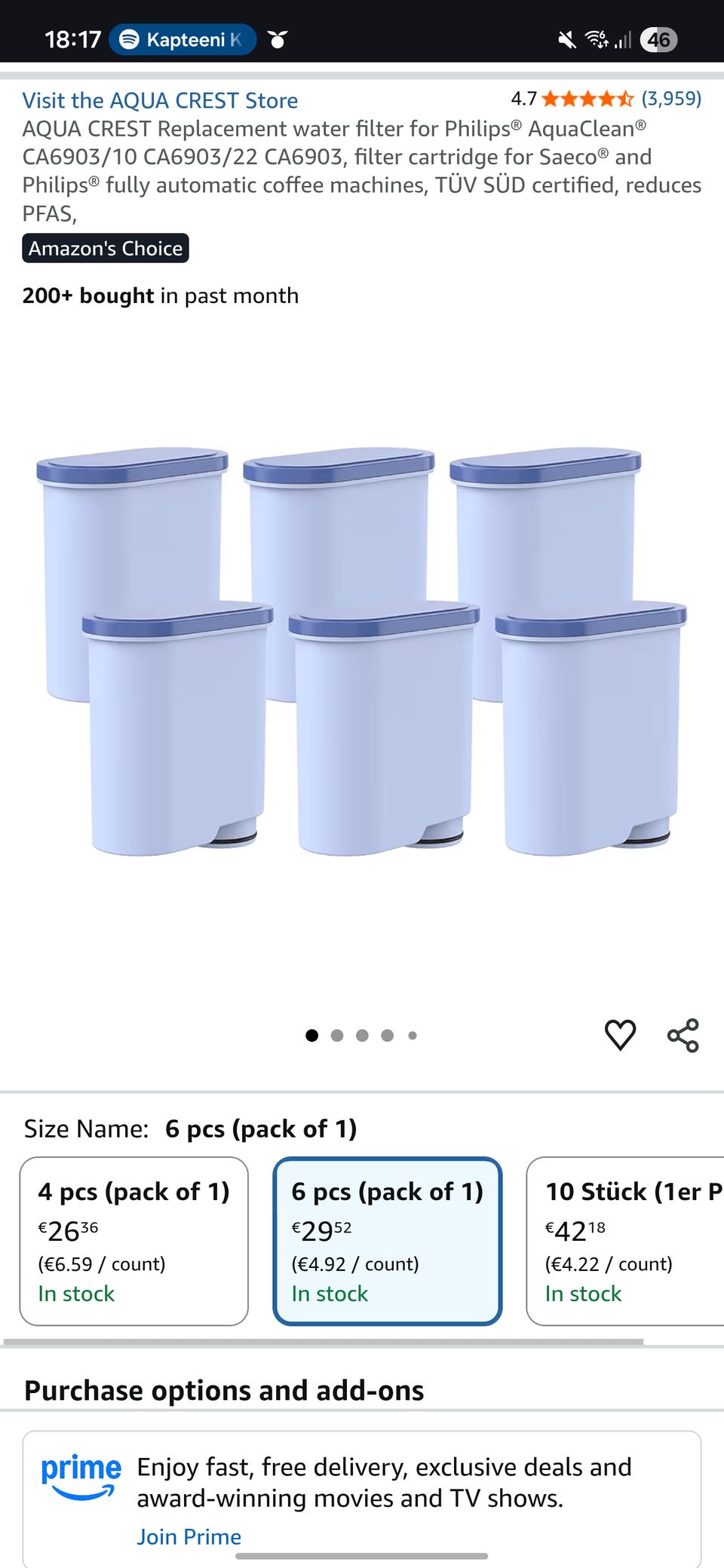Share this product listing

pyautogui.click(x=683, y=1035)
